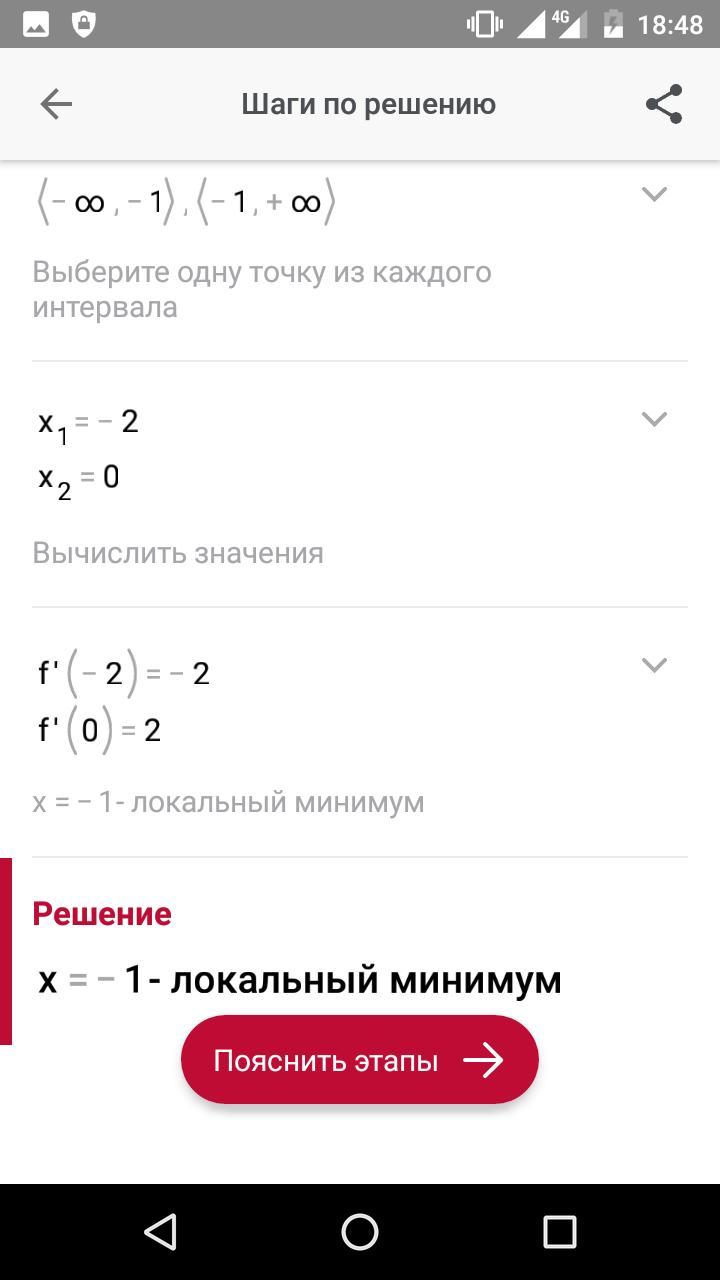
Task: Tap the system back button
Action: tap(160, 1232)
